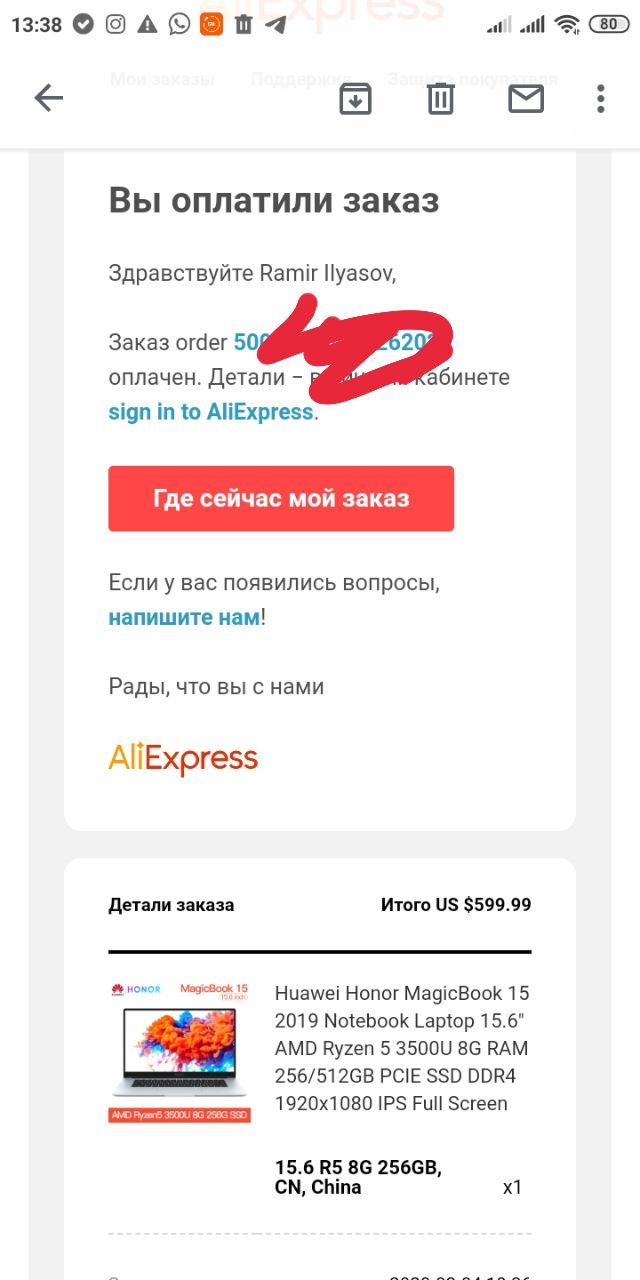Open the order number link
This screenshot has height=1280, width=640.
click(251, 343)
